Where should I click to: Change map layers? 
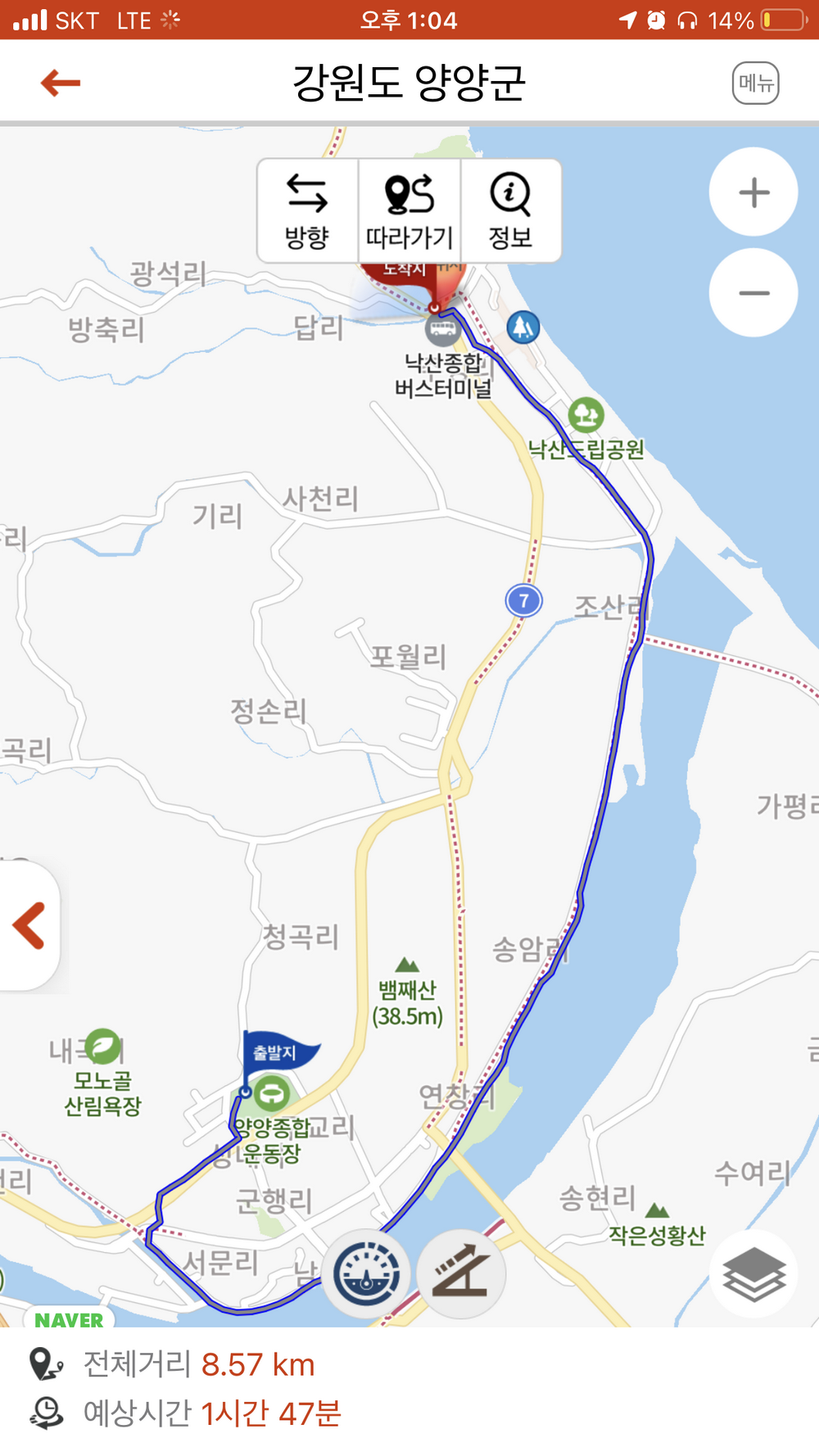pyautogui.click(x=753, y=1274)
